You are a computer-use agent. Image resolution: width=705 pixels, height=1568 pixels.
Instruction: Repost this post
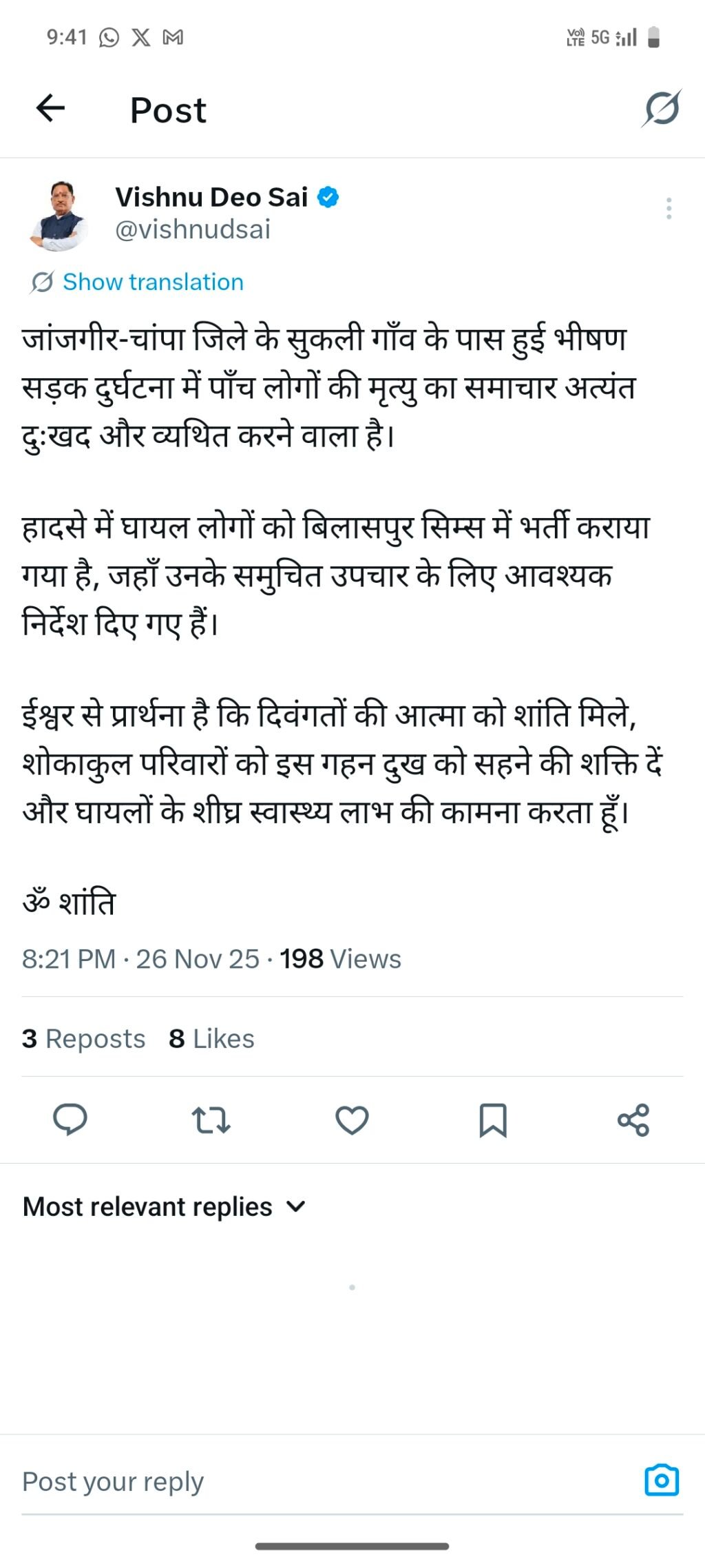pos(211,1120)
